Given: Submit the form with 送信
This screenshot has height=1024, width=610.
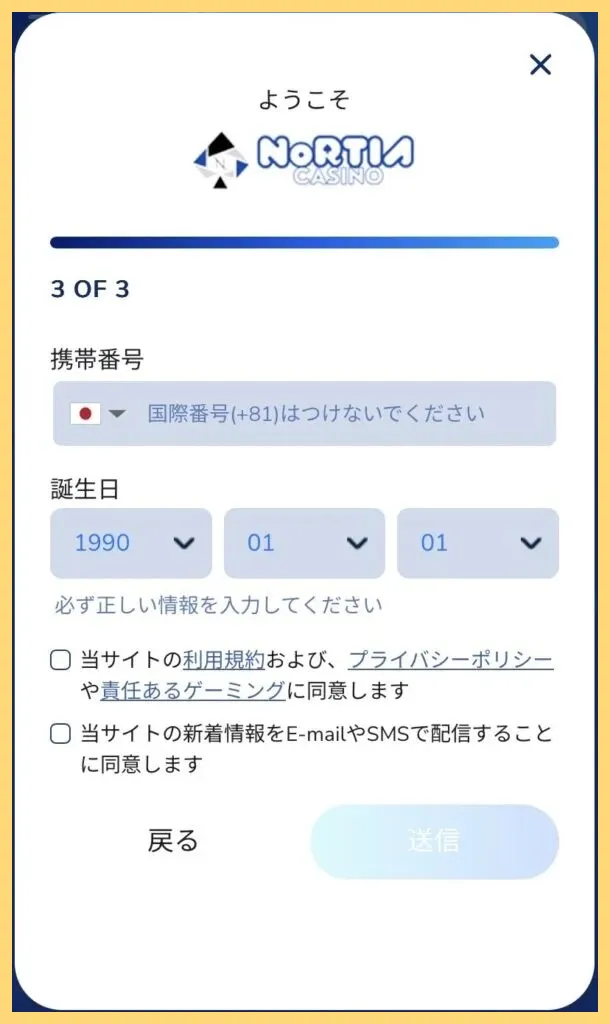Looking at the screenshot, I should point(434,841).
